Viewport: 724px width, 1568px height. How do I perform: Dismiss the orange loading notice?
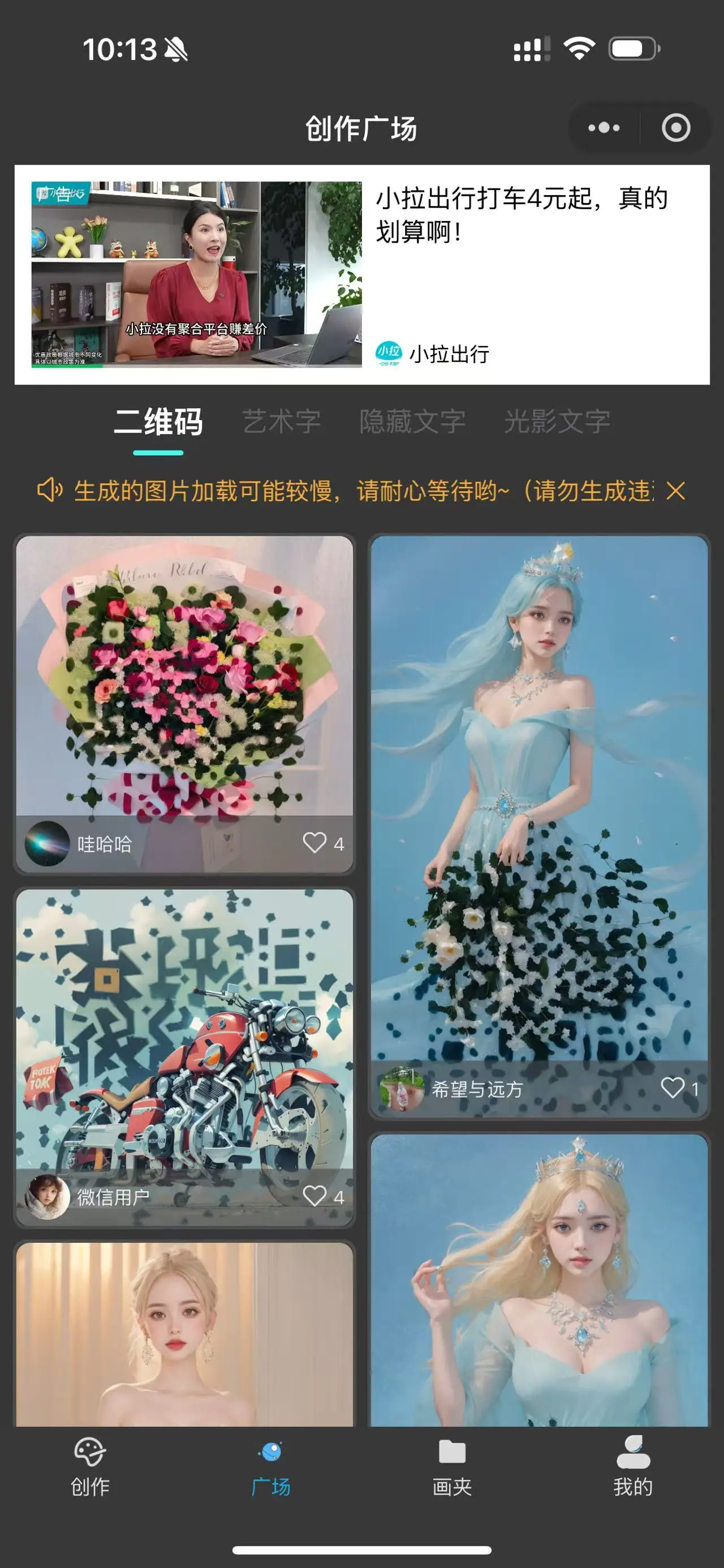pyautogui.click(x=676, y=491)
